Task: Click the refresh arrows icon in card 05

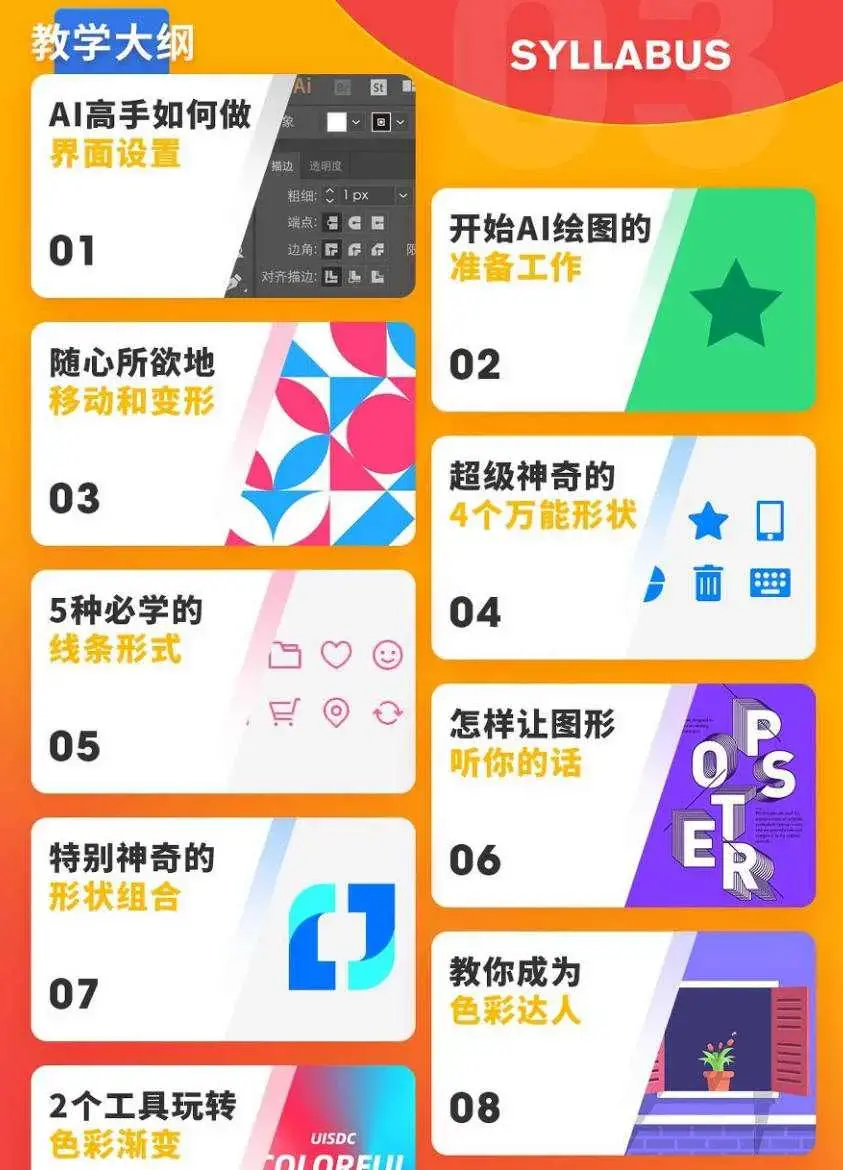Action: pos(388,711)
